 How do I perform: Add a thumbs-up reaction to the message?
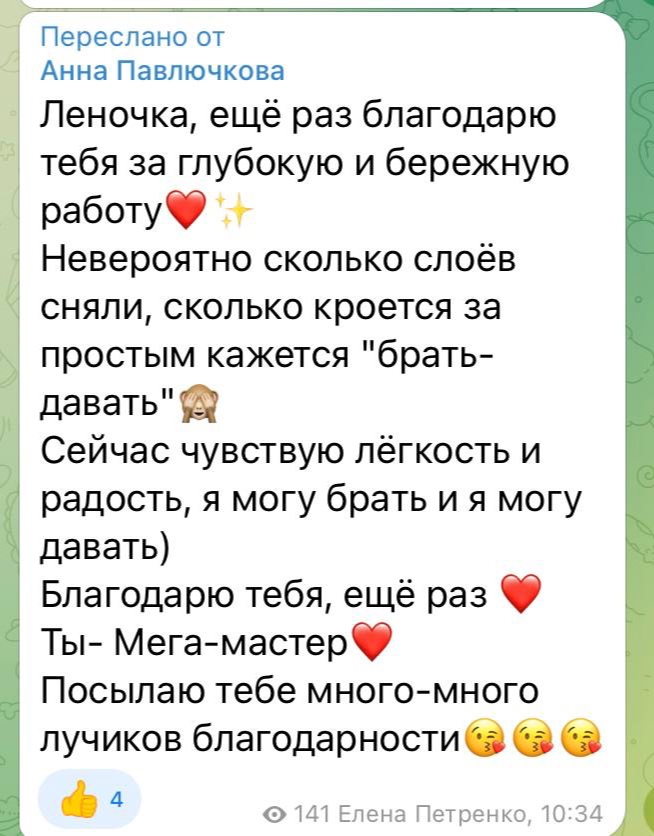(88, 797)
